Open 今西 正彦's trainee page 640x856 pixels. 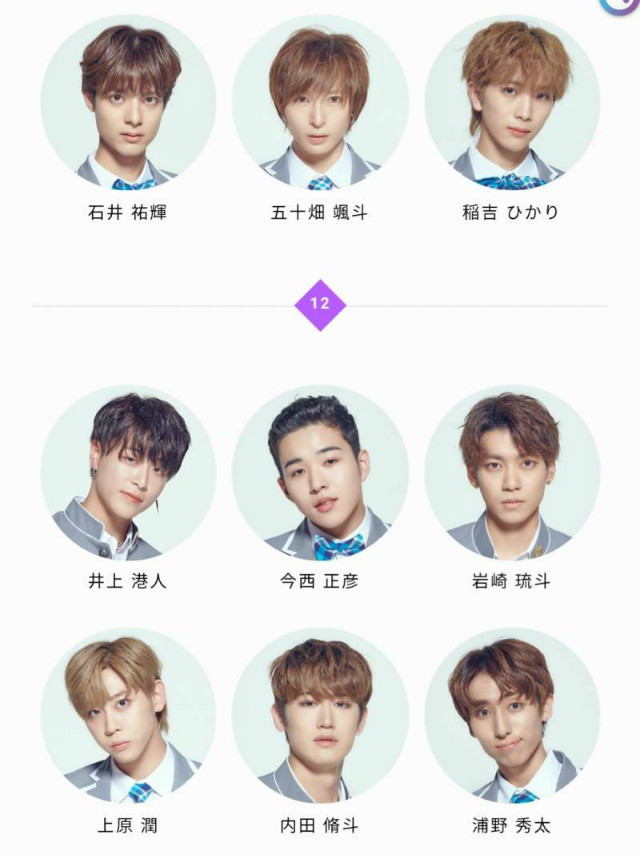click(320, 472)
